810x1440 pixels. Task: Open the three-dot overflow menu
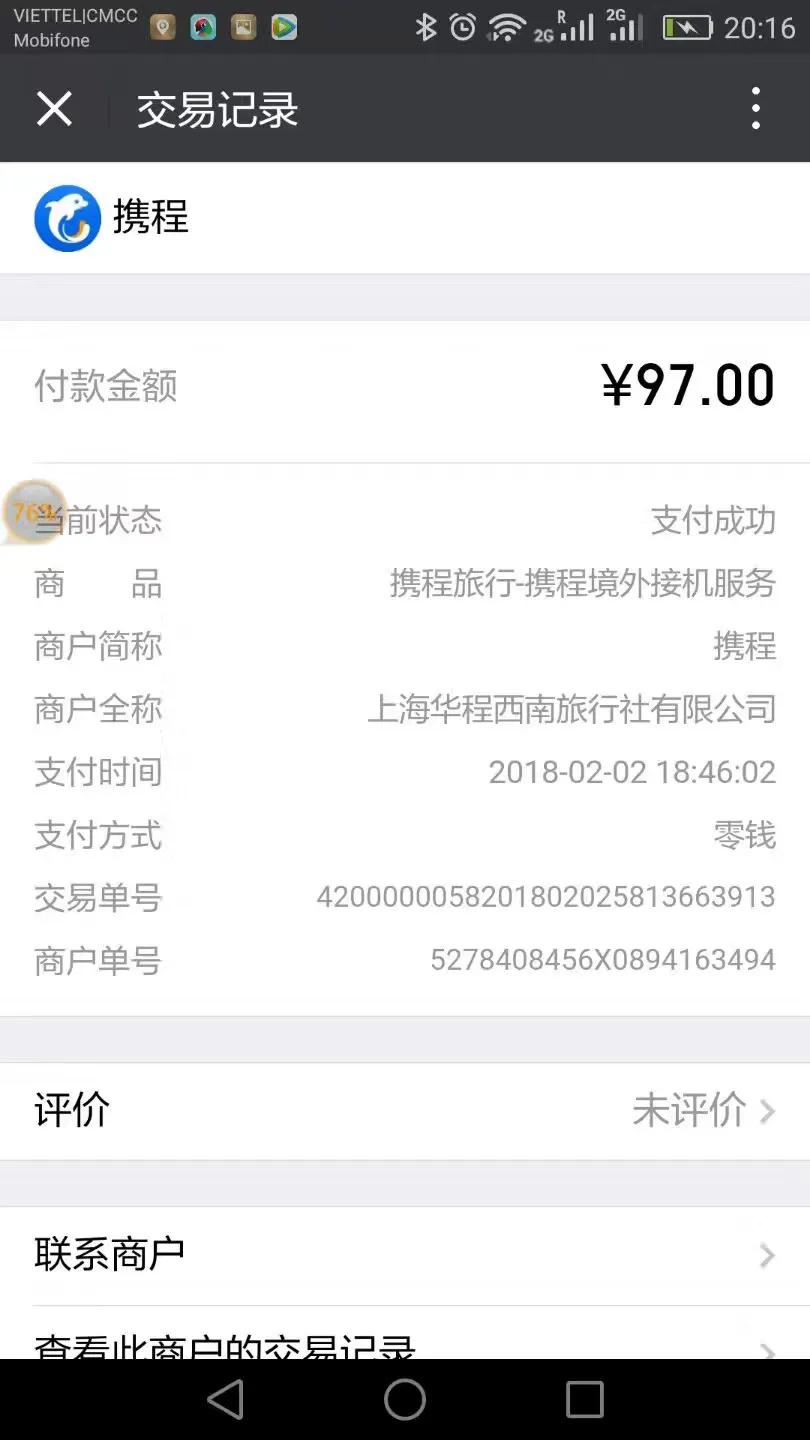[x=755, y=108]
